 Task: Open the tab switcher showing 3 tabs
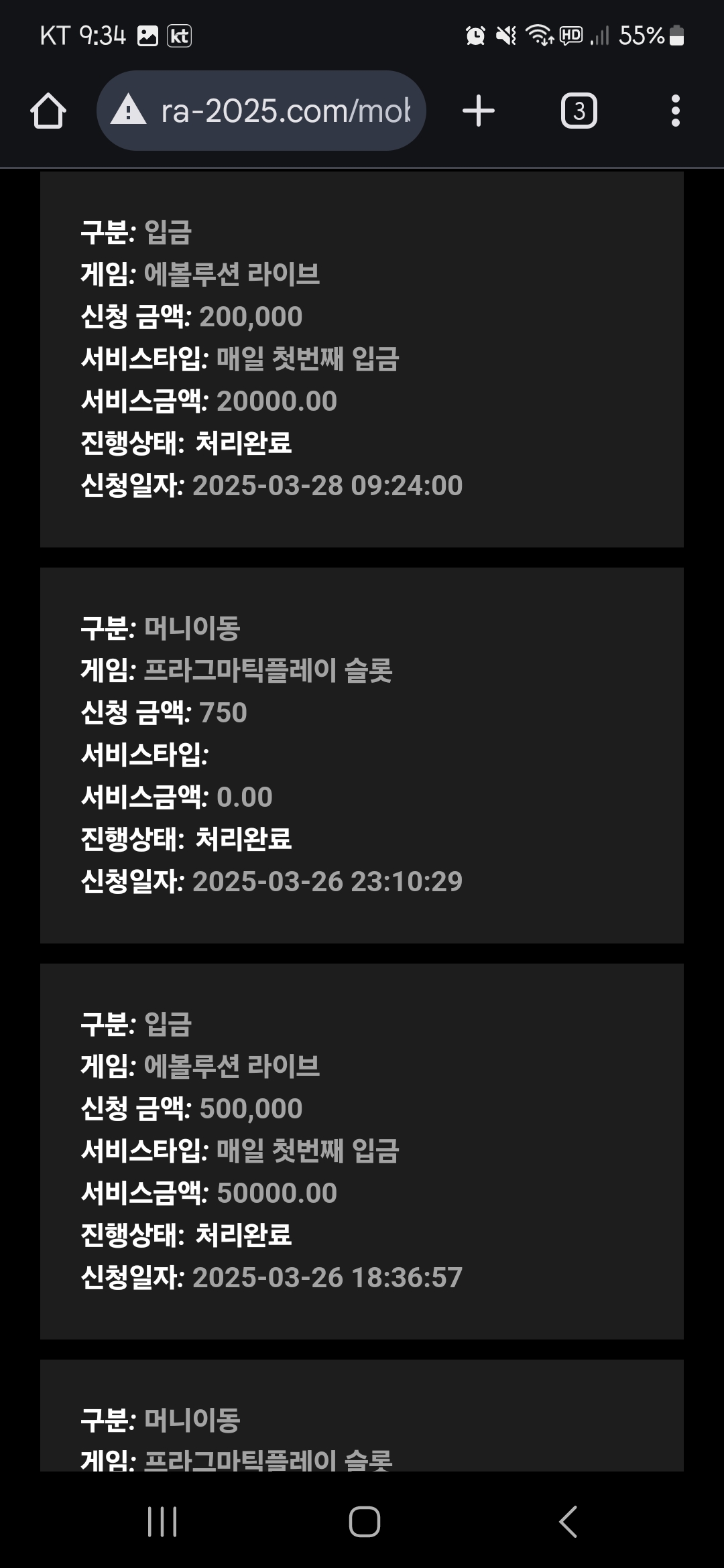[579, 111]
